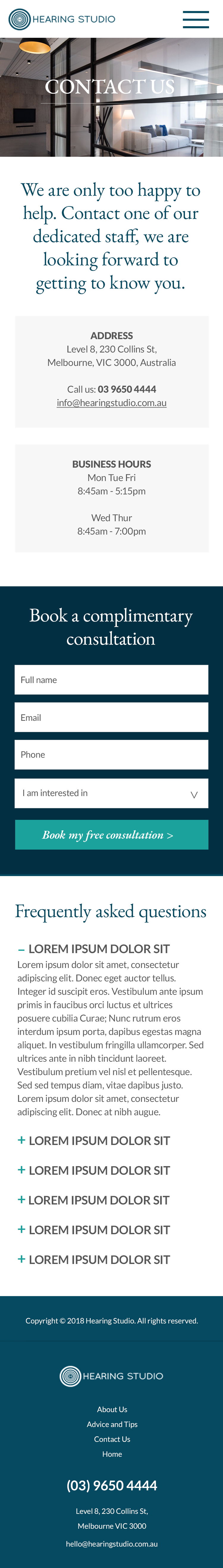Email hello@hearingstudio.com.au from the footer
The width and height of the screenshot is (223, 1568).
(112, 1543)
